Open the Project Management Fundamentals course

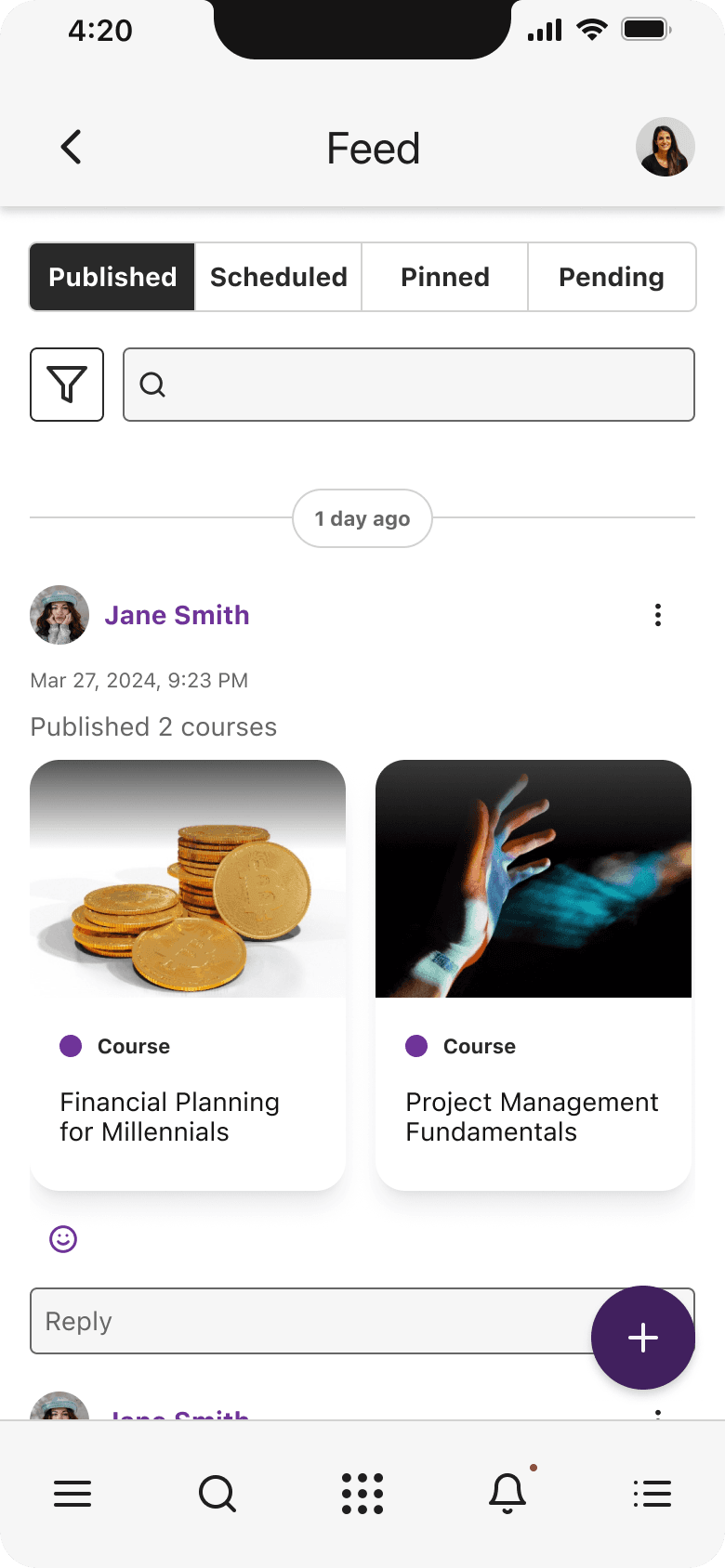point(534,974)
